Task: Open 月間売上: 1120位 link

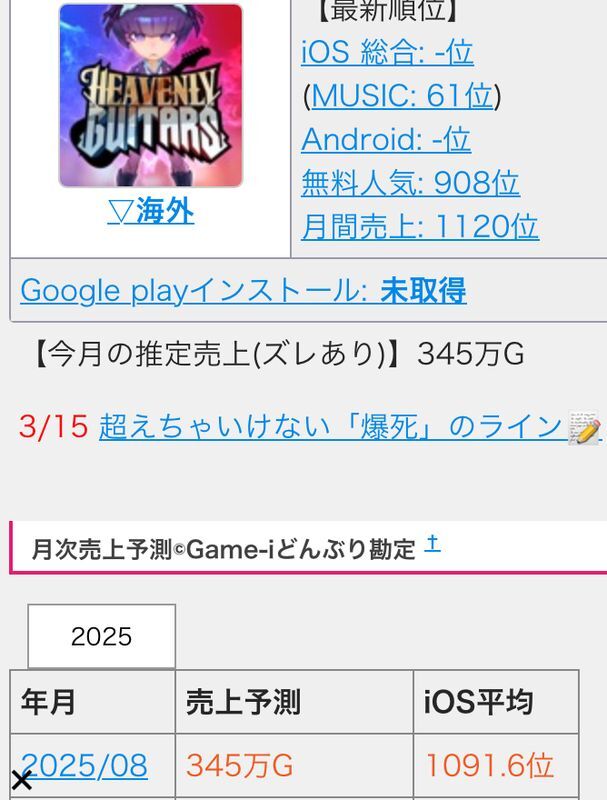Action: (x=420, y=227)
